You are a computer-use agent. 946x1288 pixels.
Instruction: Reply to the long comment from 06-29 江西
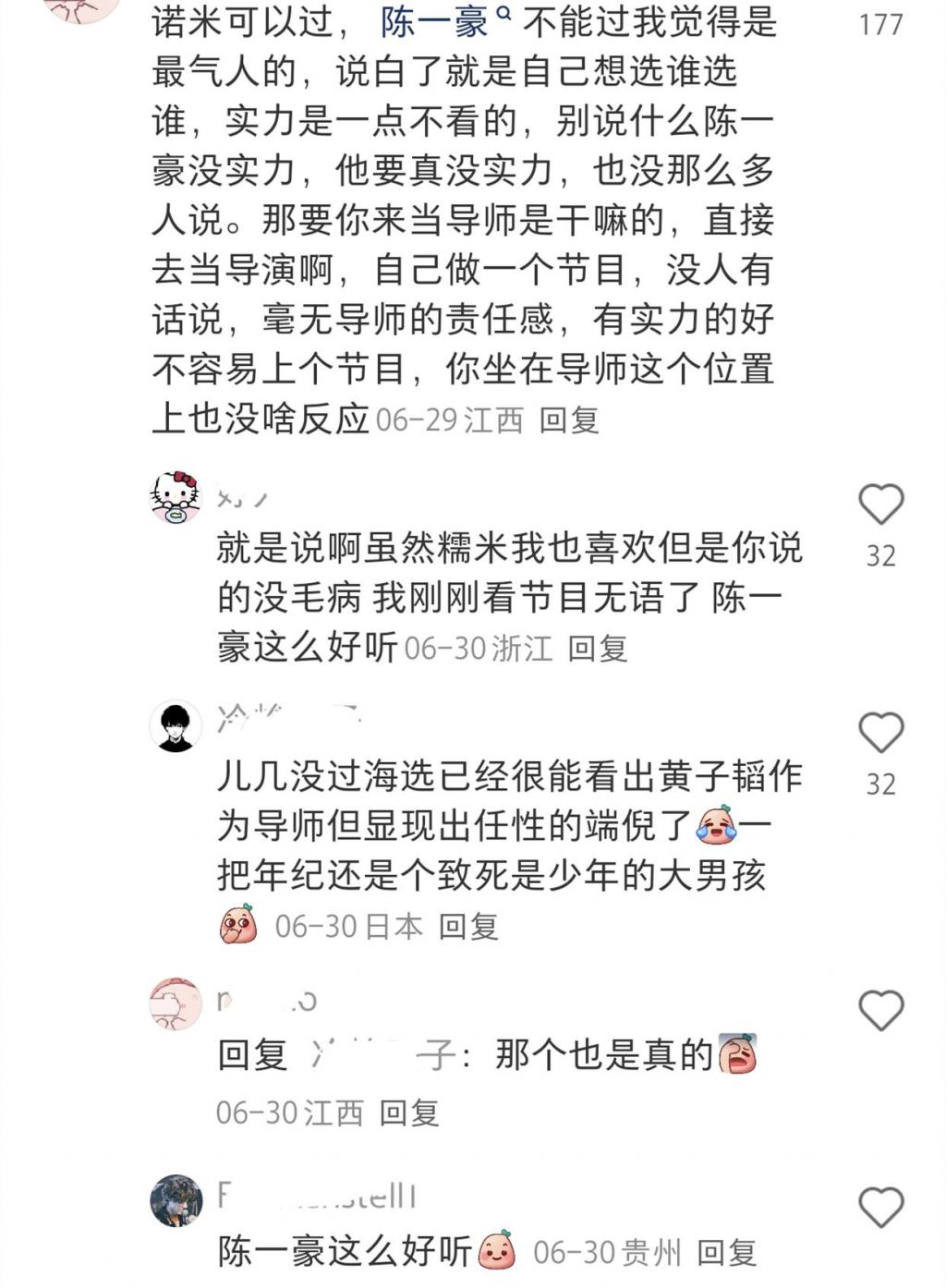click(569, 420)
